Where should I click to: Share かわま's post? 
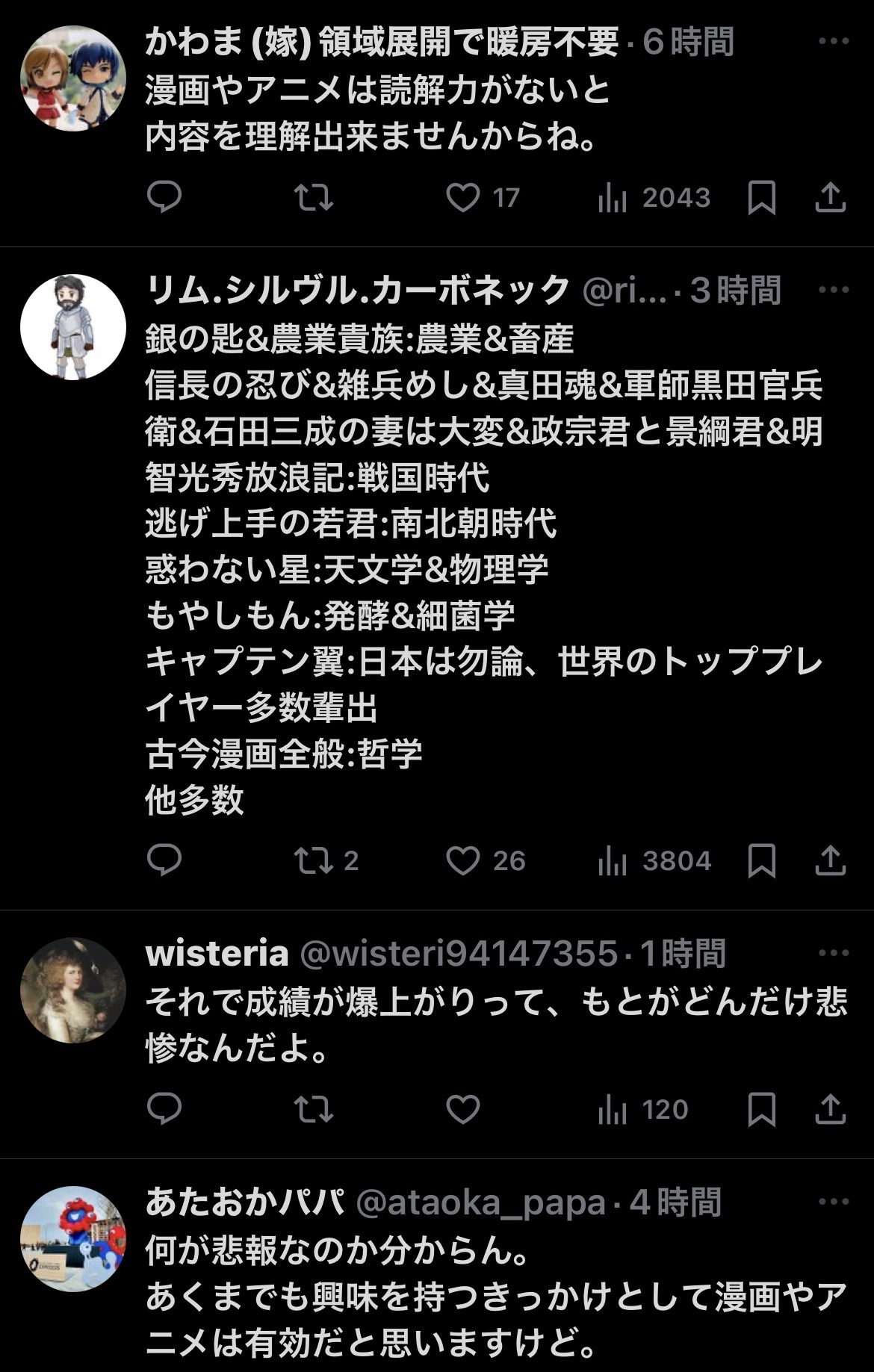[830, 197]
